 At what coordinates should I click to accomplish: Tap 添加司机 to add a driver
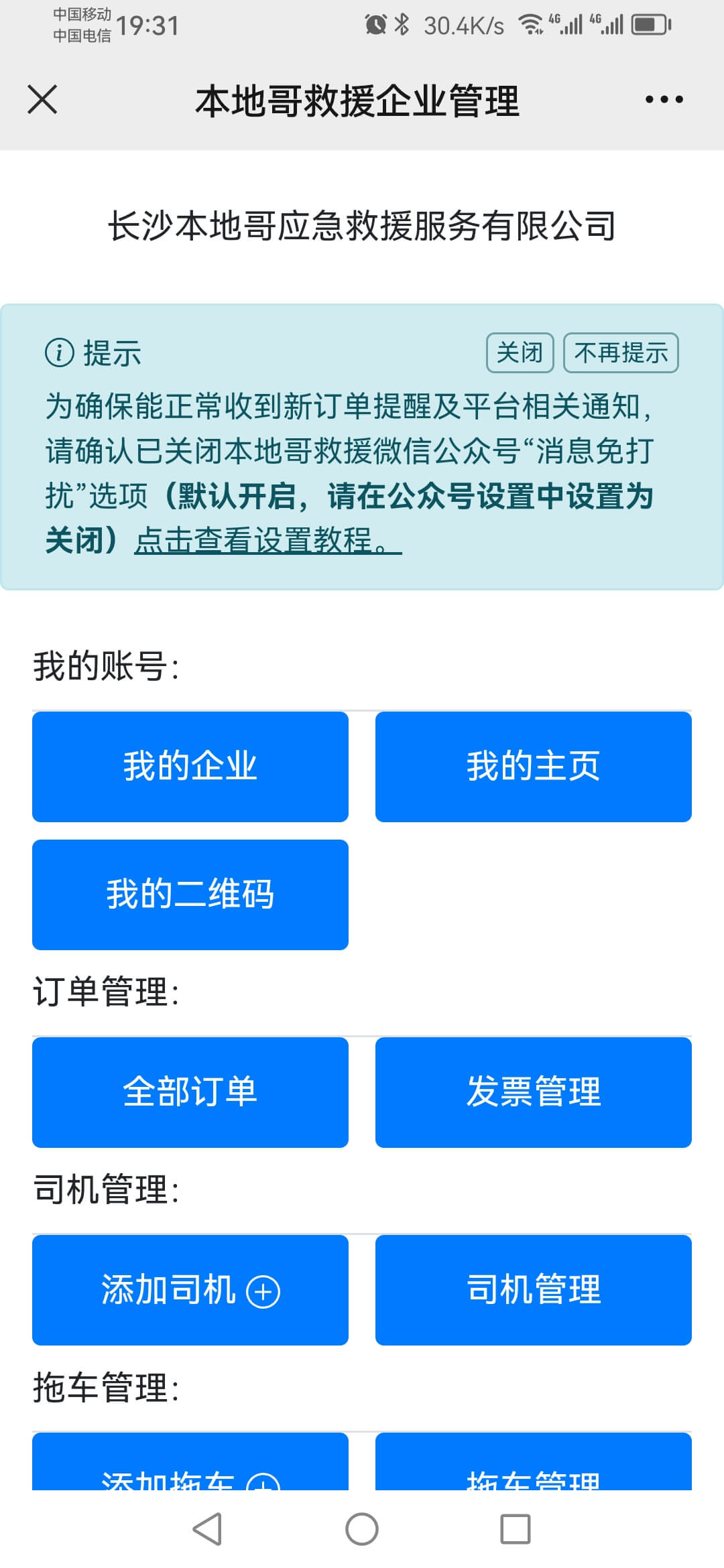190,1290
